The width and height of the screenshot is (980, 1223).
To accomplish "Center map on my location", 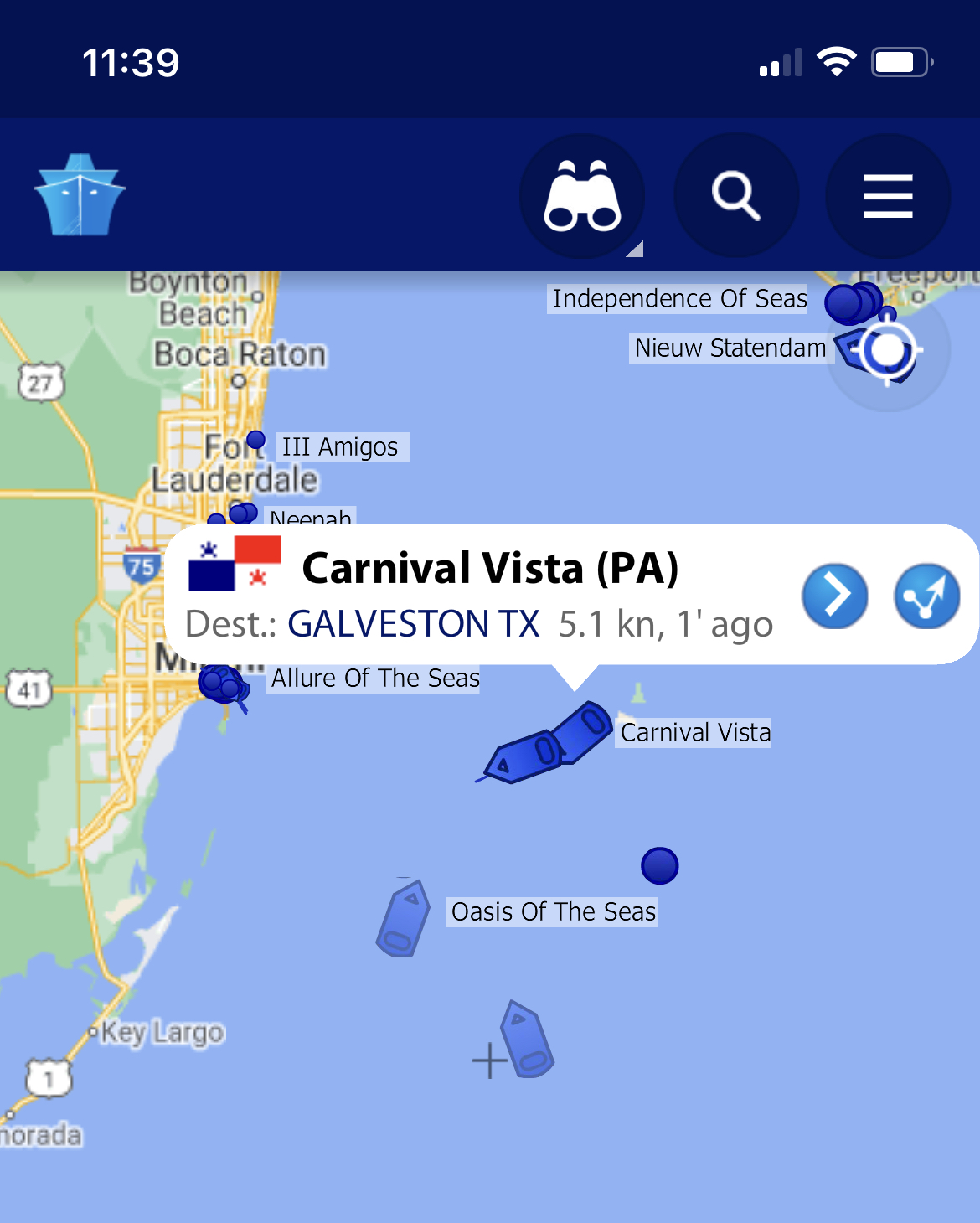I will pos(888,350).
